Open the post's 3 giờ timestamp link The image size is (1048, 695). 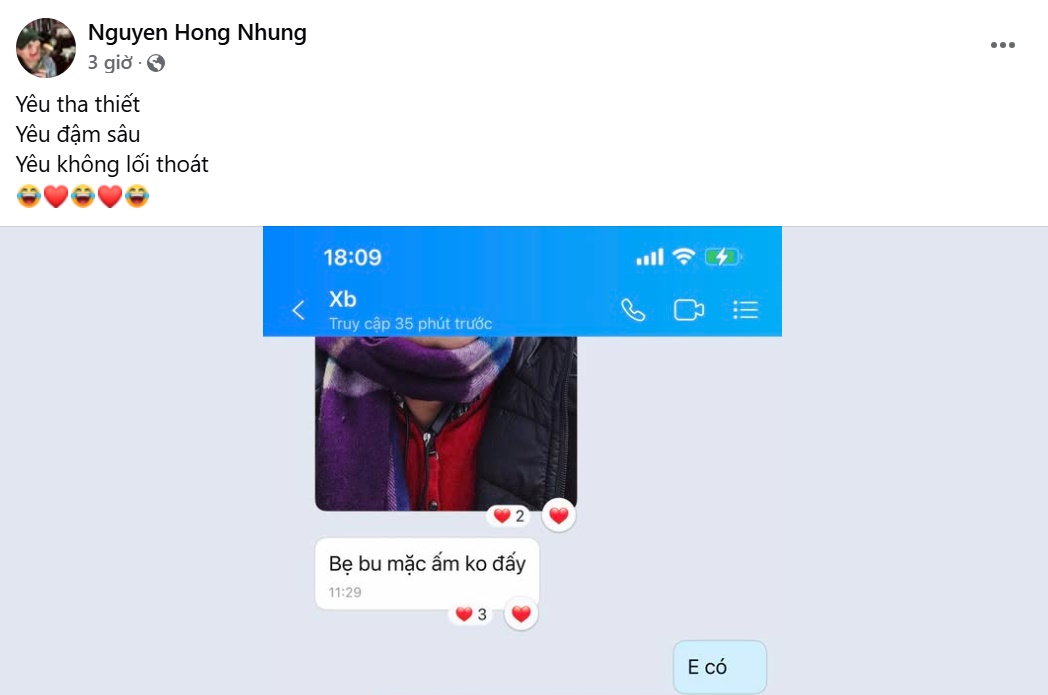tap(110, 63)
